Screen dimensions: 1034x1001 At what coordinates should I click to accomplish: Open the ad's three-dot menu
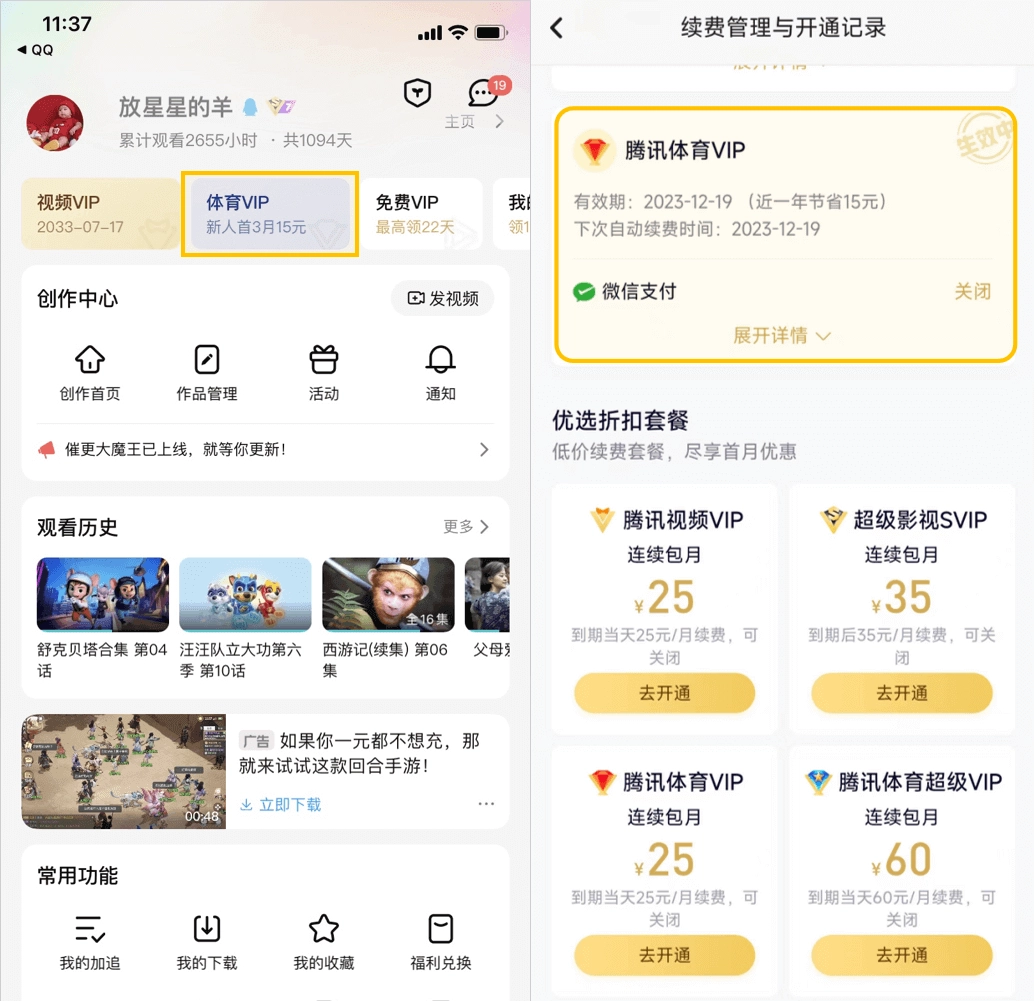(x=486, y=804)
